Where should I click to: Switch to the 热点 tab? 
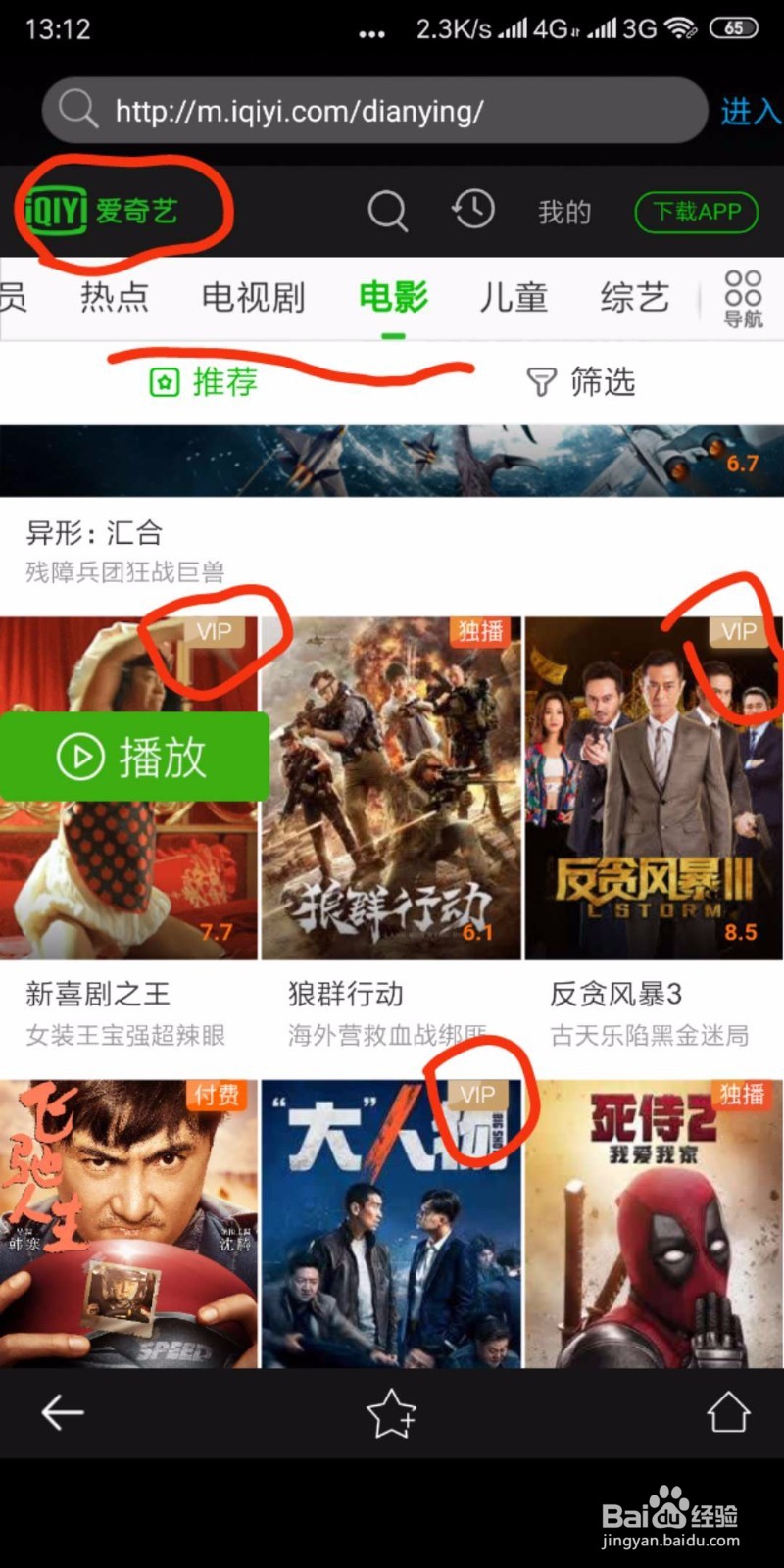coord(114,297)
